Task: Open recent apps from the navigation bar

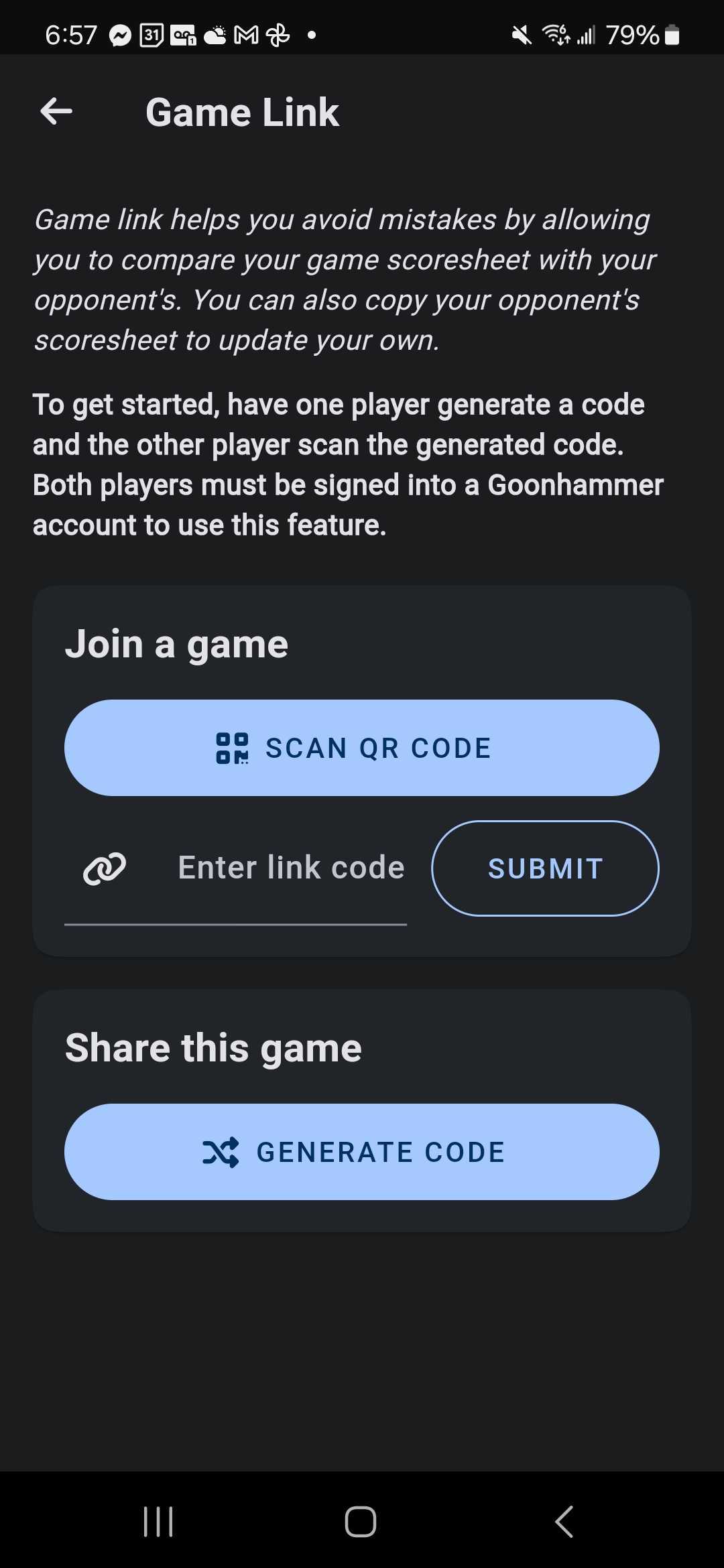Action: 159,1522
